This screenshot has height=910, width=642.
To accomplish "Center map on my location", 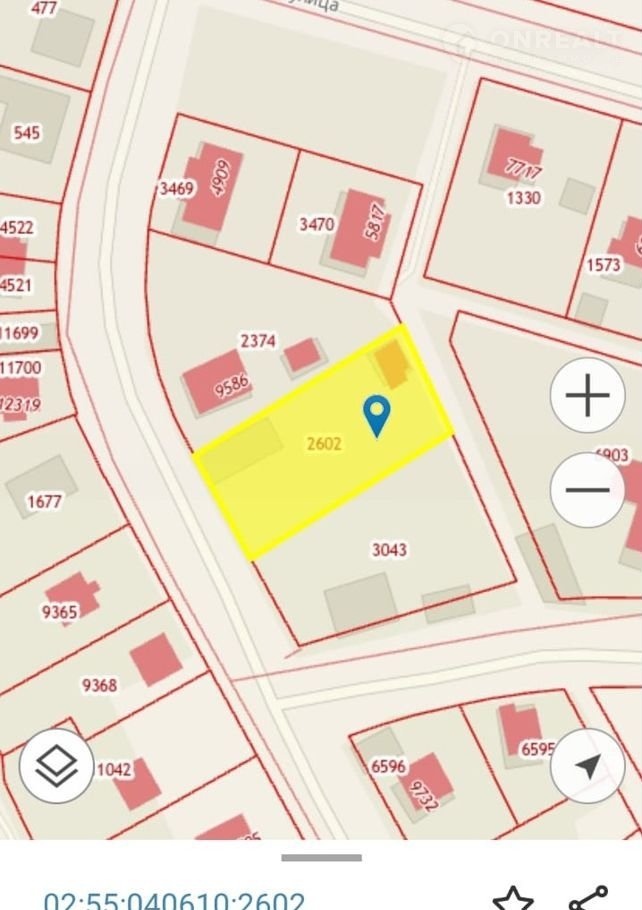I will pyautogui.click(x=588, y=766).
